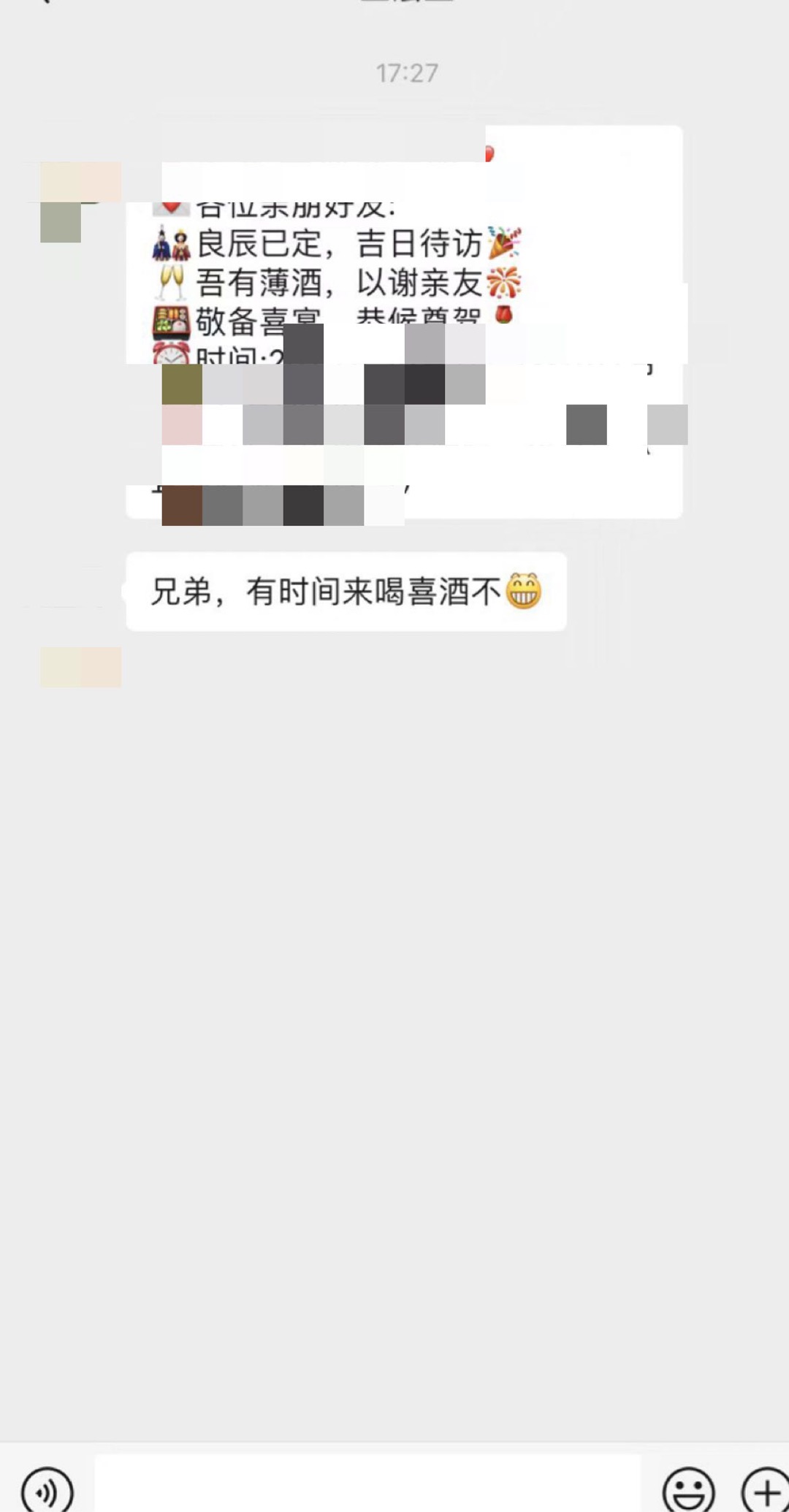
Task: Switch to voice message input
Action: [47, 1489]
